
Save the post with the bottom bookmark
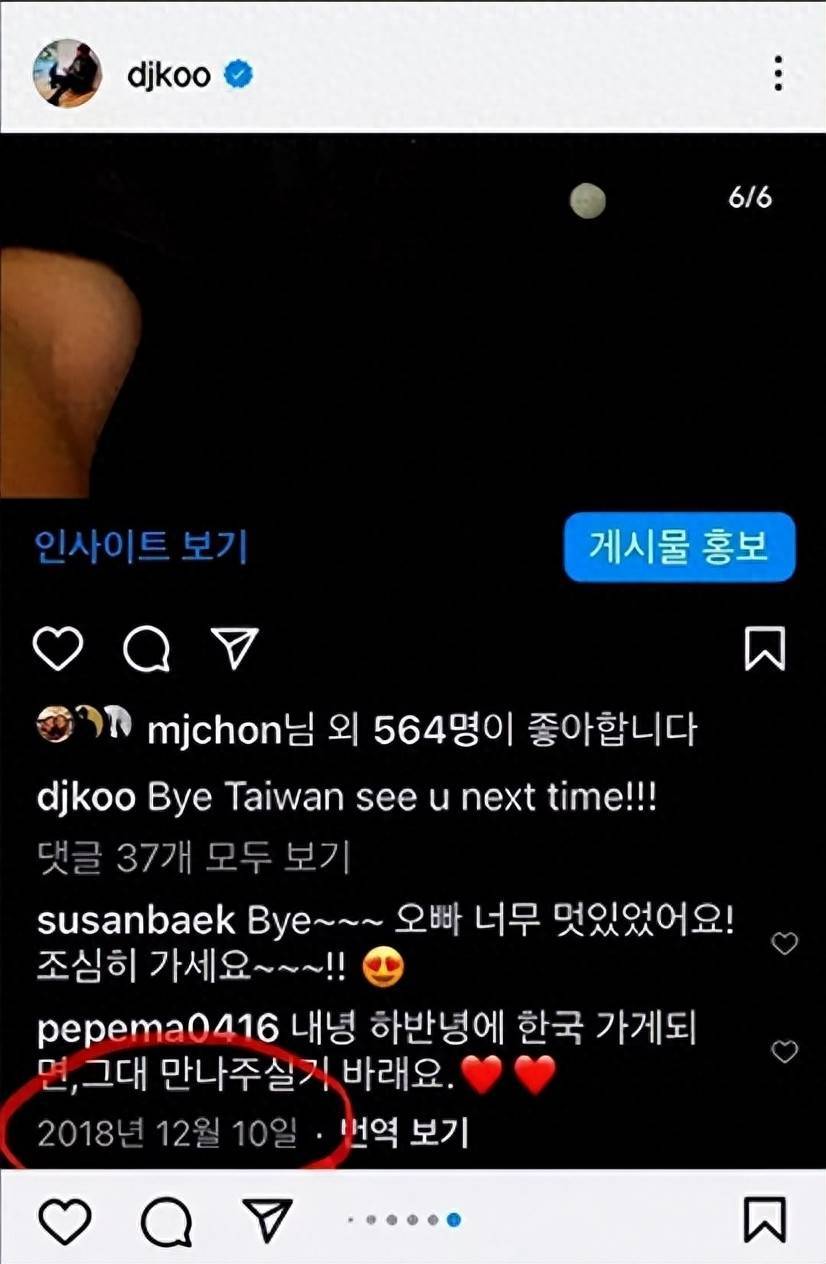click(x=765, y=1220)
